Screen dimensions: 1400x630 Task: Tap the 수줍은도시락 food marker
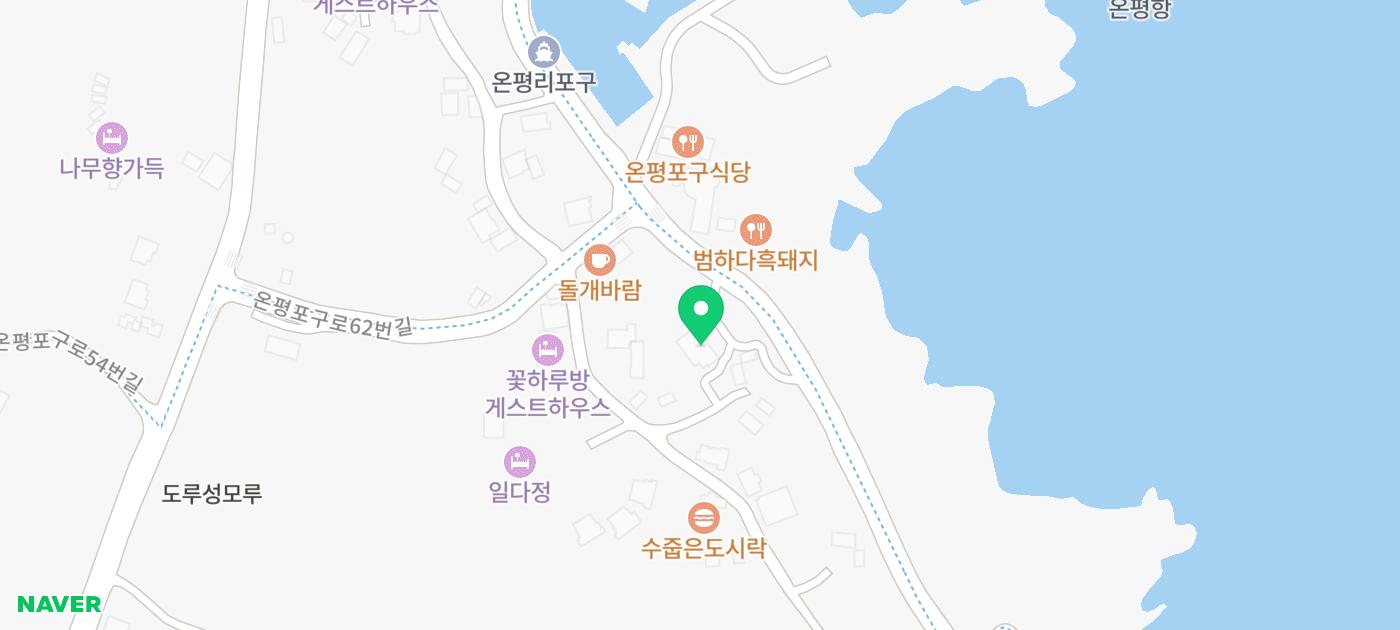click(704, 518)
